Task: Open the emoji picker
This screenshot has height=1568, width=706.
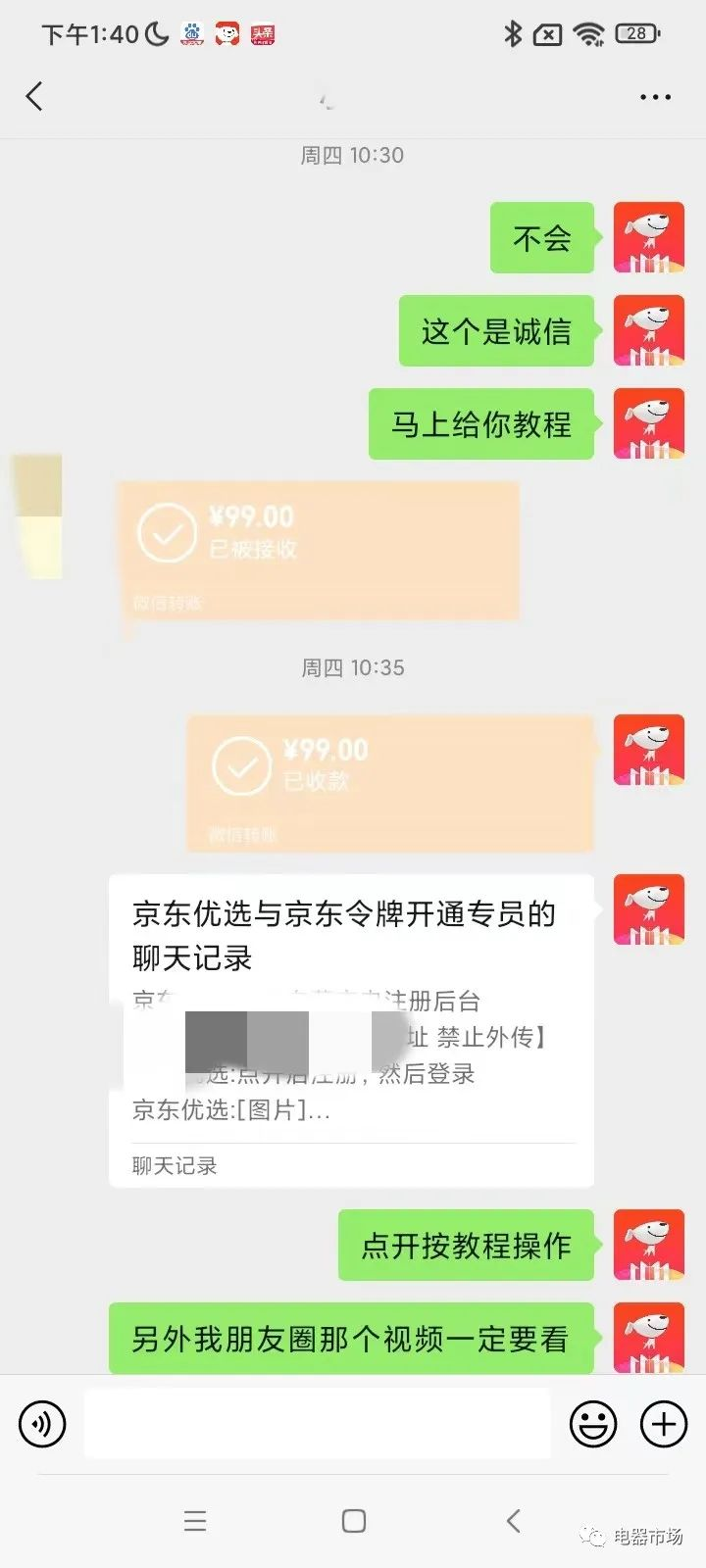Action: (593, 1424)
